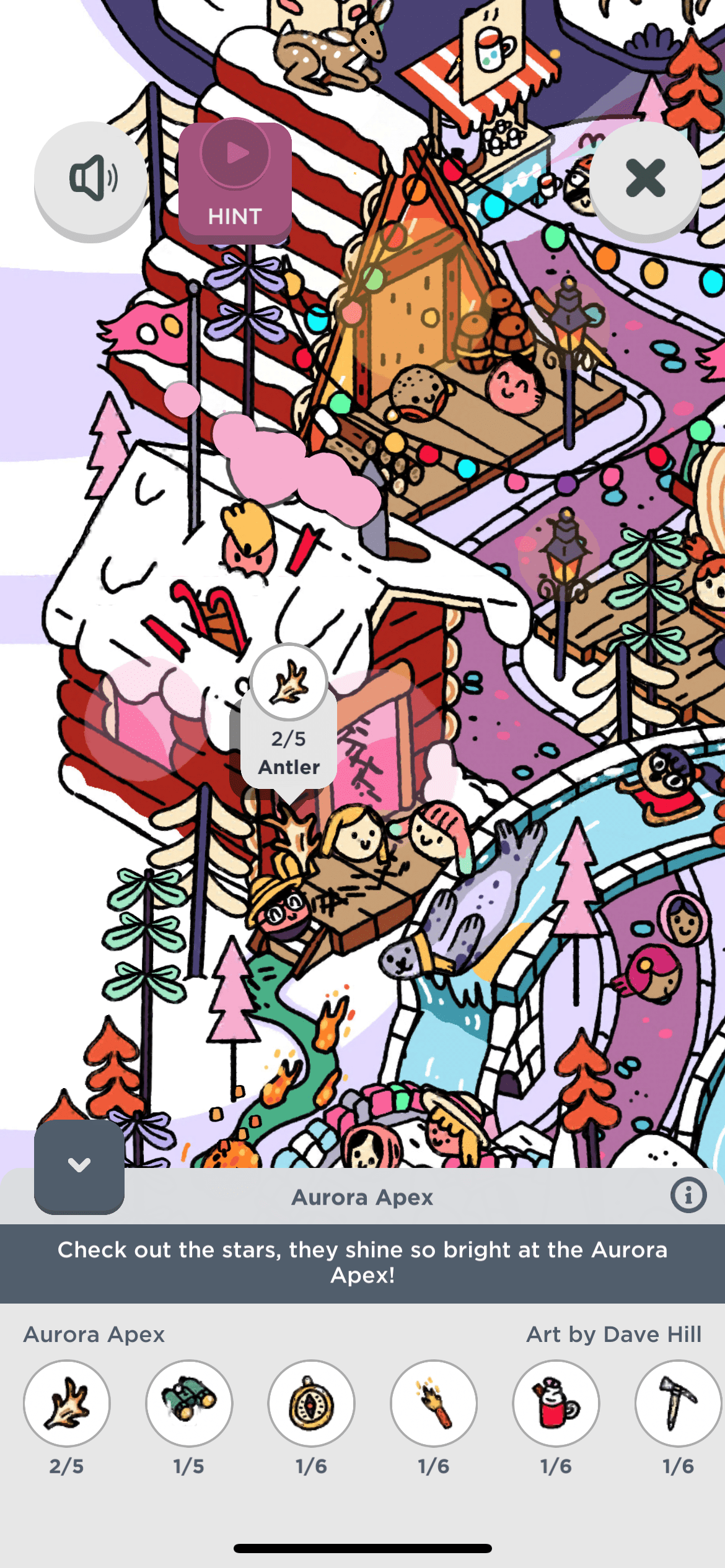Image resolution: width=725 pixels, height=1568 pixels.
Task: Use the HINT button
Action: (235, 182)
